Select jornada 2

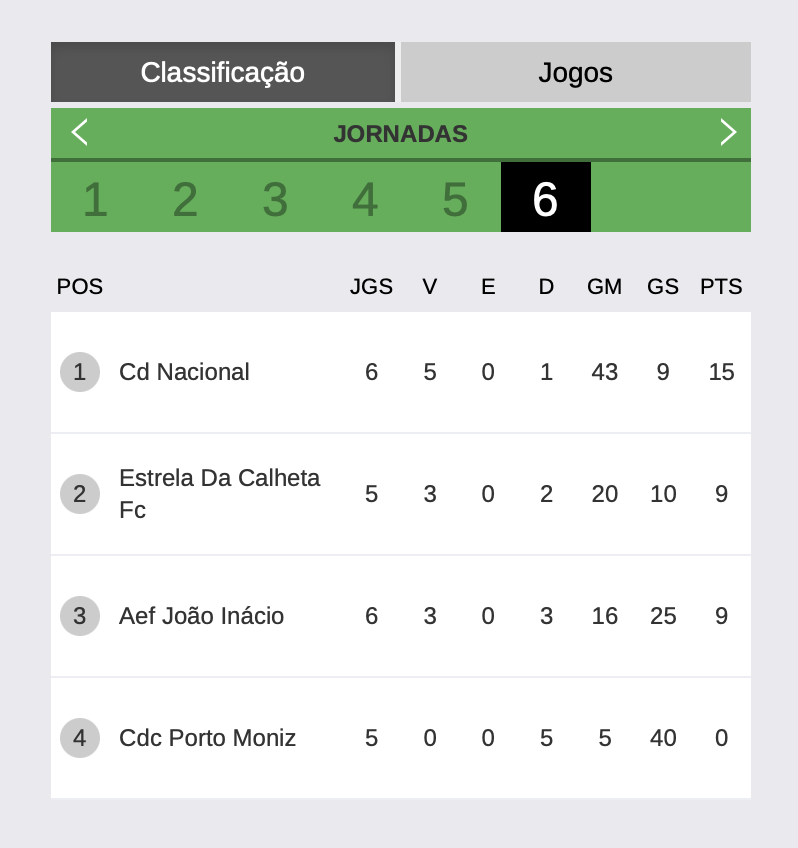(185, 198)
